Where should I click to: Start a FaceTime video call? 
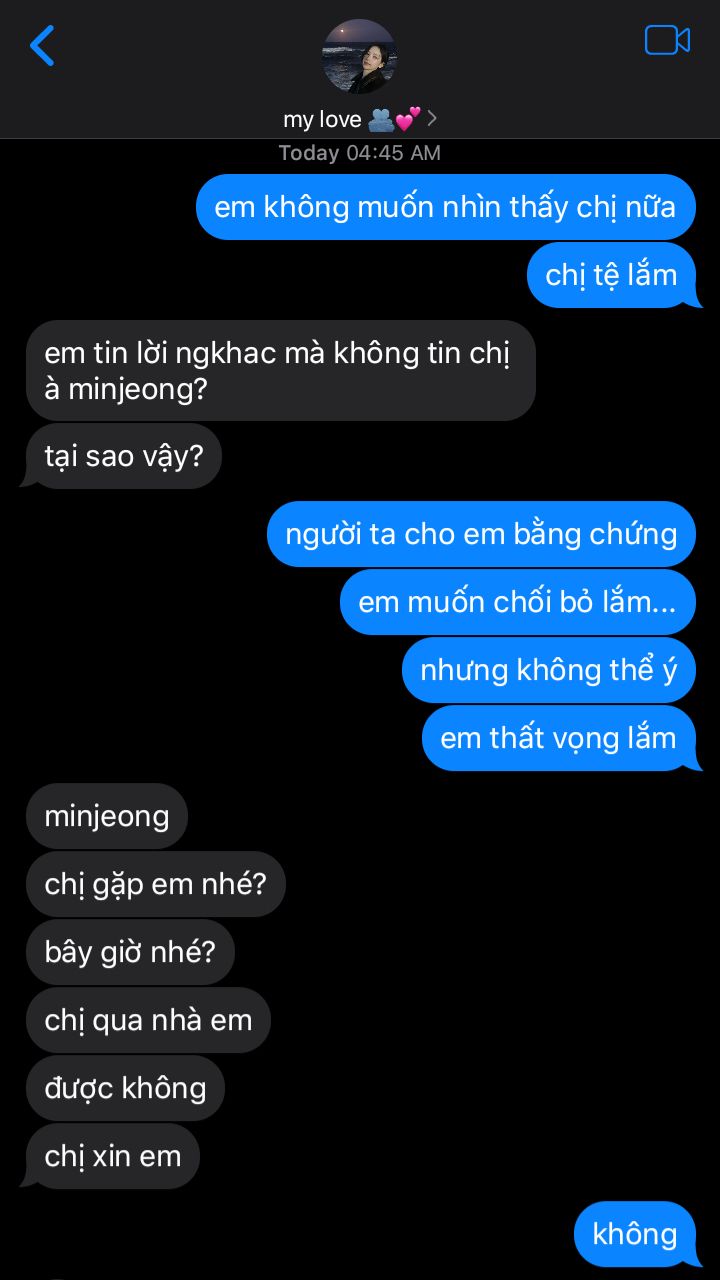point(667,40)
